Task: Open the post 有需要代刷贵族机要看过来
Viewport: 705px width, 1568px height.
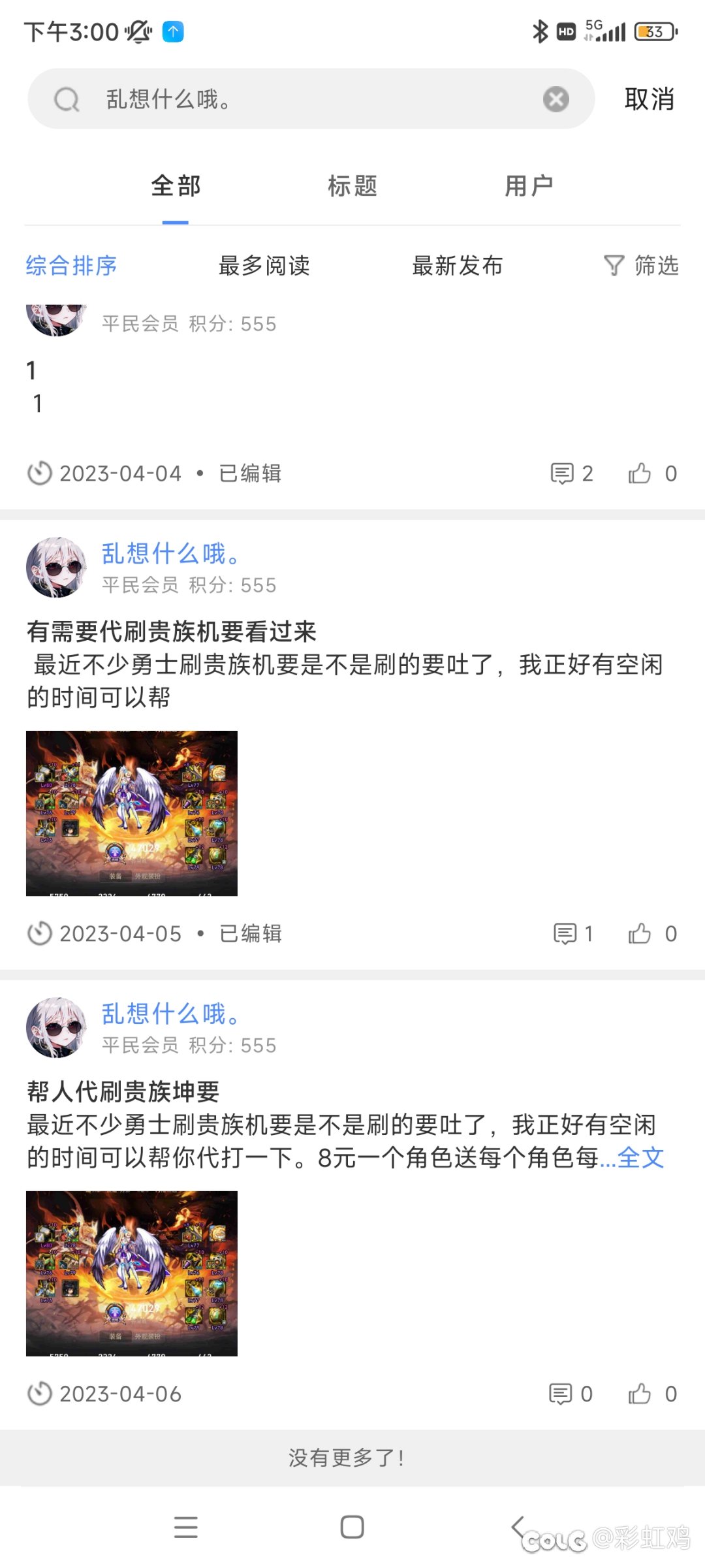Action: point(172,632)
